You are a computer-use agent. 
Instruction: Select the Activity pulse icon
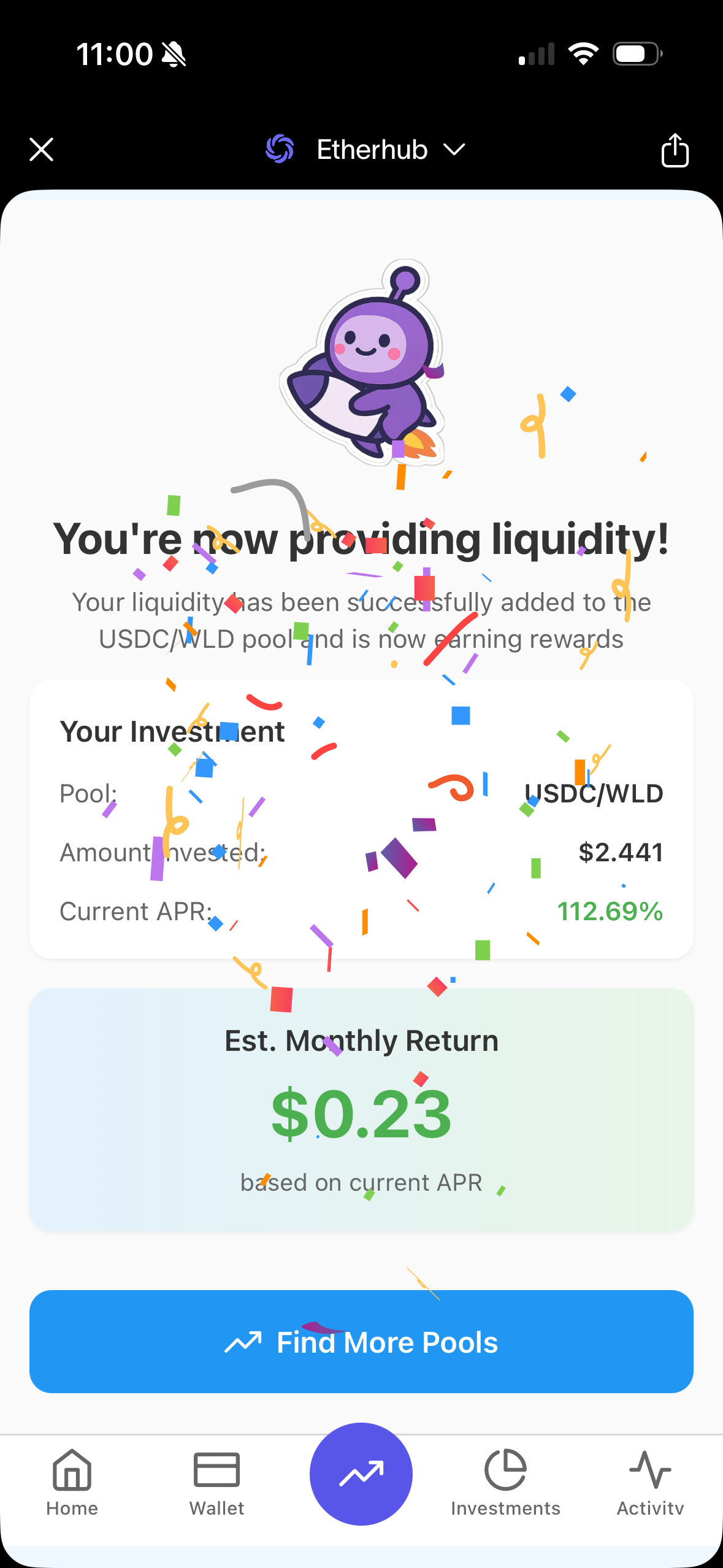click(649, 1472)
